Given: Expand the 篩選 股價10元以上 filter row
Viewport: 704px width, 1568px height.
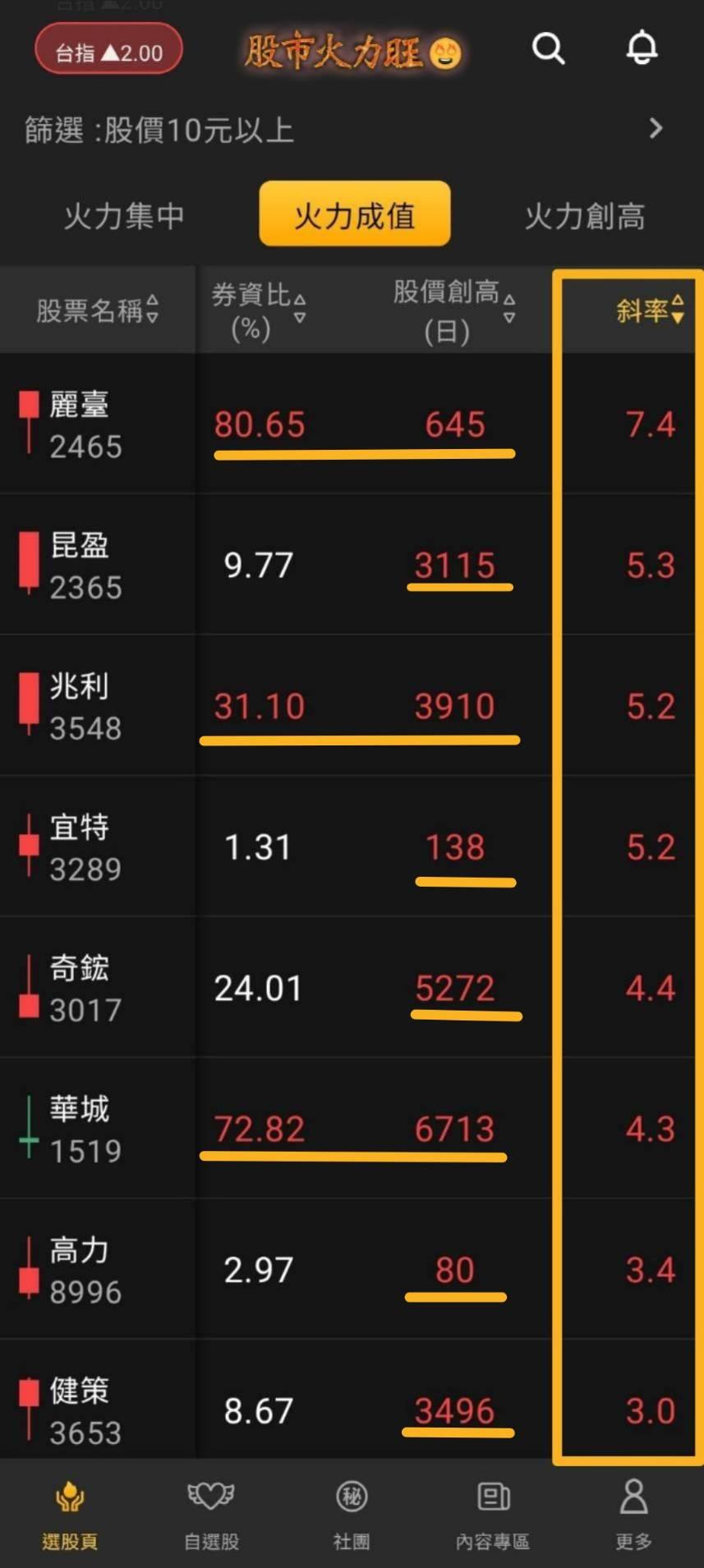Looking at the screenshot, I should pyautogui.click(x=352, y=129).
